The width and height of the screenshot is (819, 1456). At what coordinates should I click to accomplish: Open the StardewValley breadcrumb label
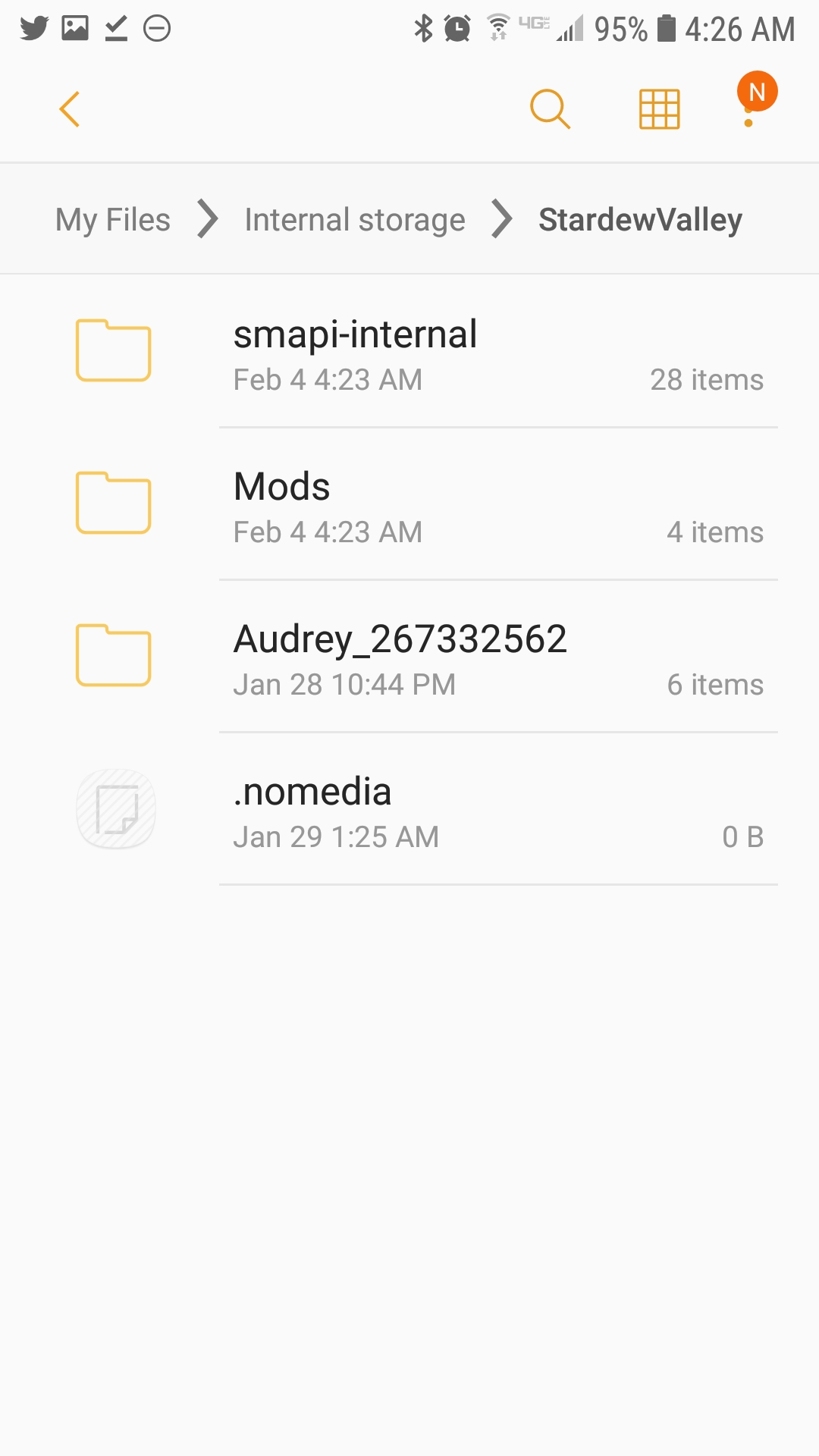click(639, 219)
